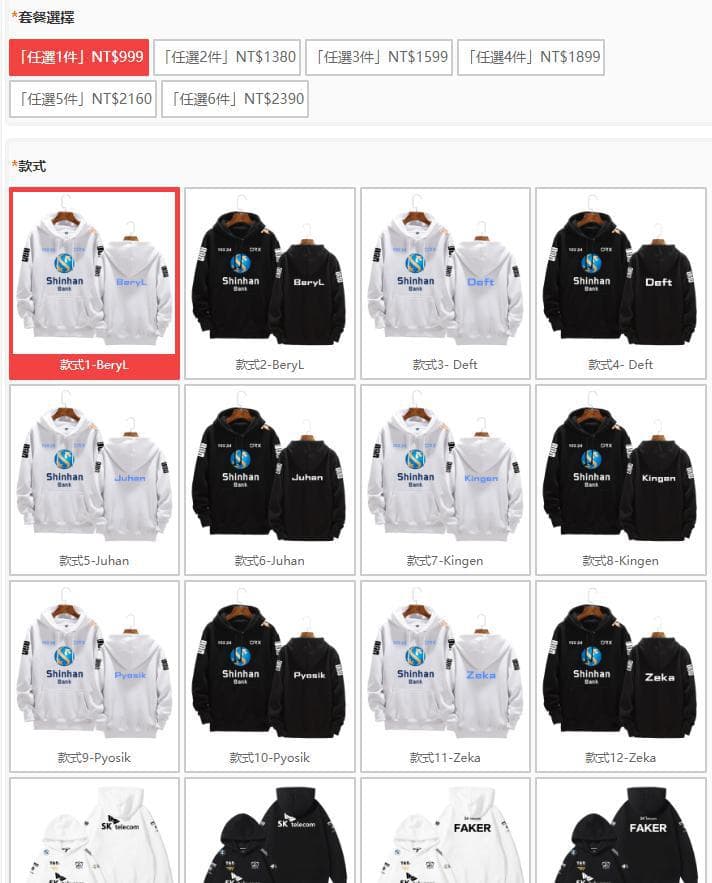The image size is (712, 883).
Task: Choose style 款式6-Juhan black hoodie
Action: pyautogui.click(x=270, y=480)
